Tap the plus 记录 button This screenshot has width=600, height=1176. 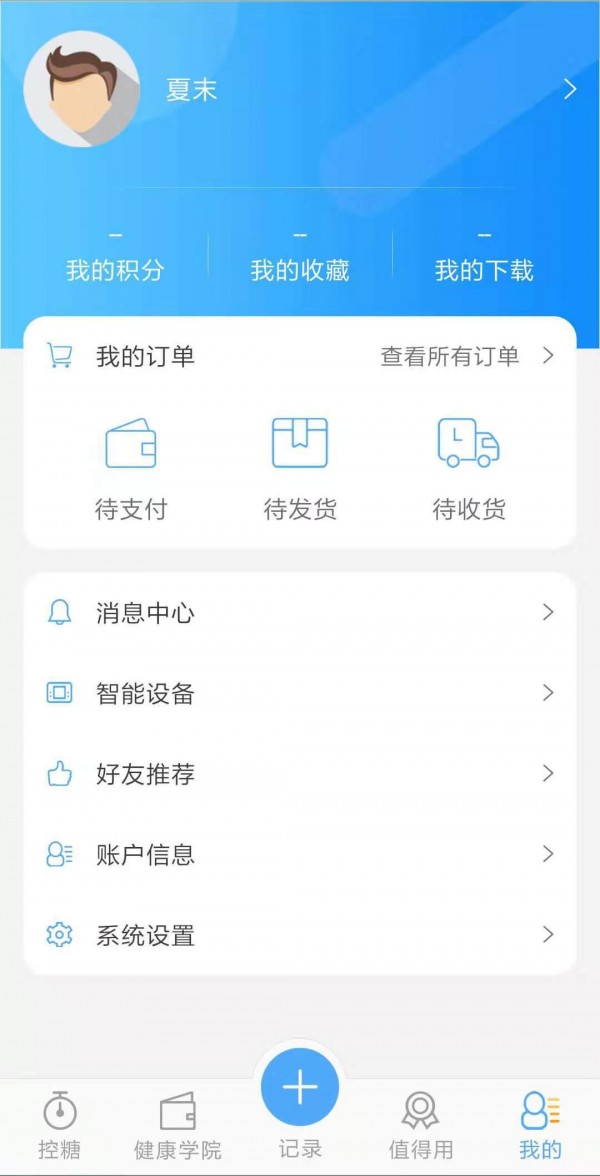(x=300, y=1090)
